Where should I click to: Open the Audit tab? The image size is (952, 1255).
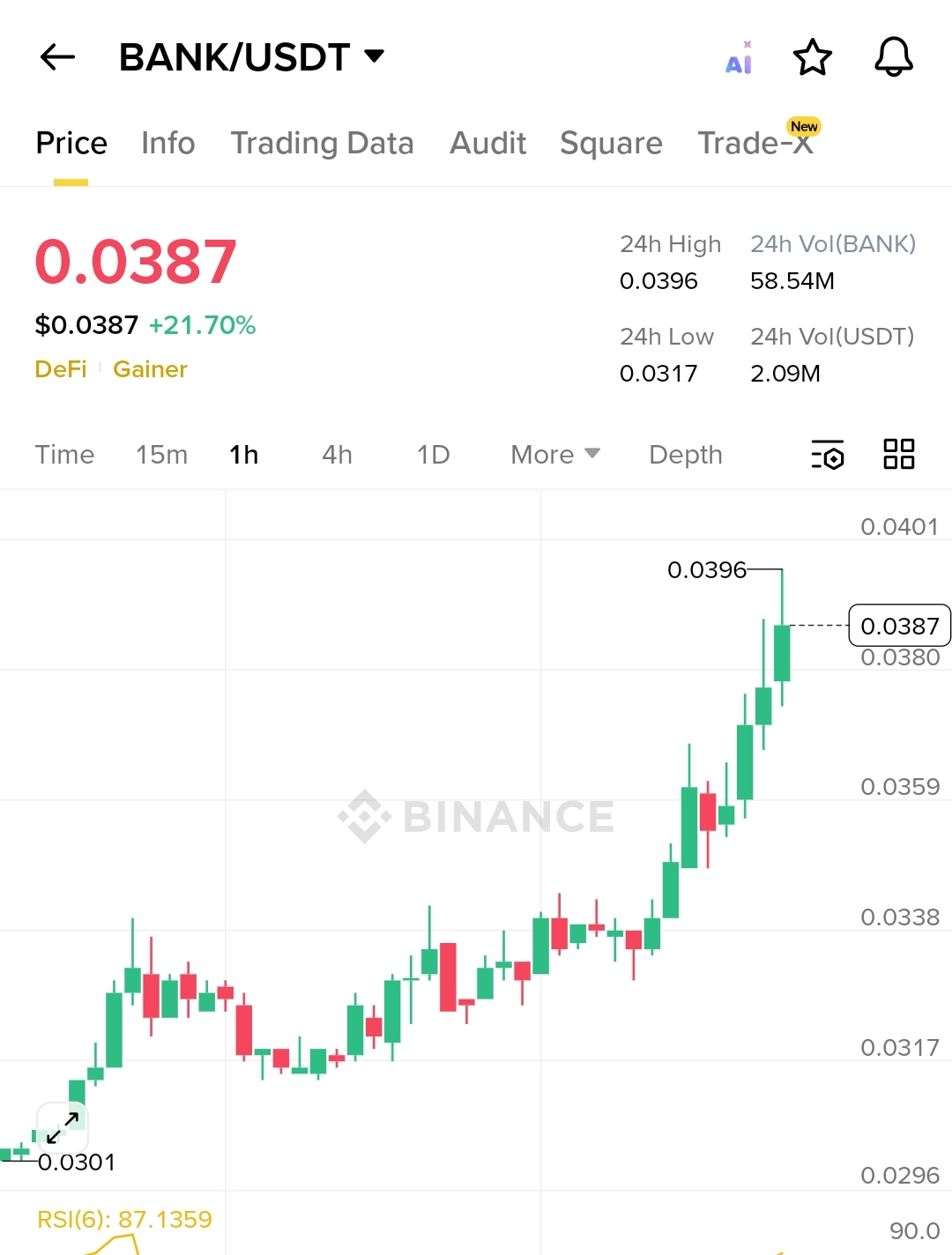[487, 143]
